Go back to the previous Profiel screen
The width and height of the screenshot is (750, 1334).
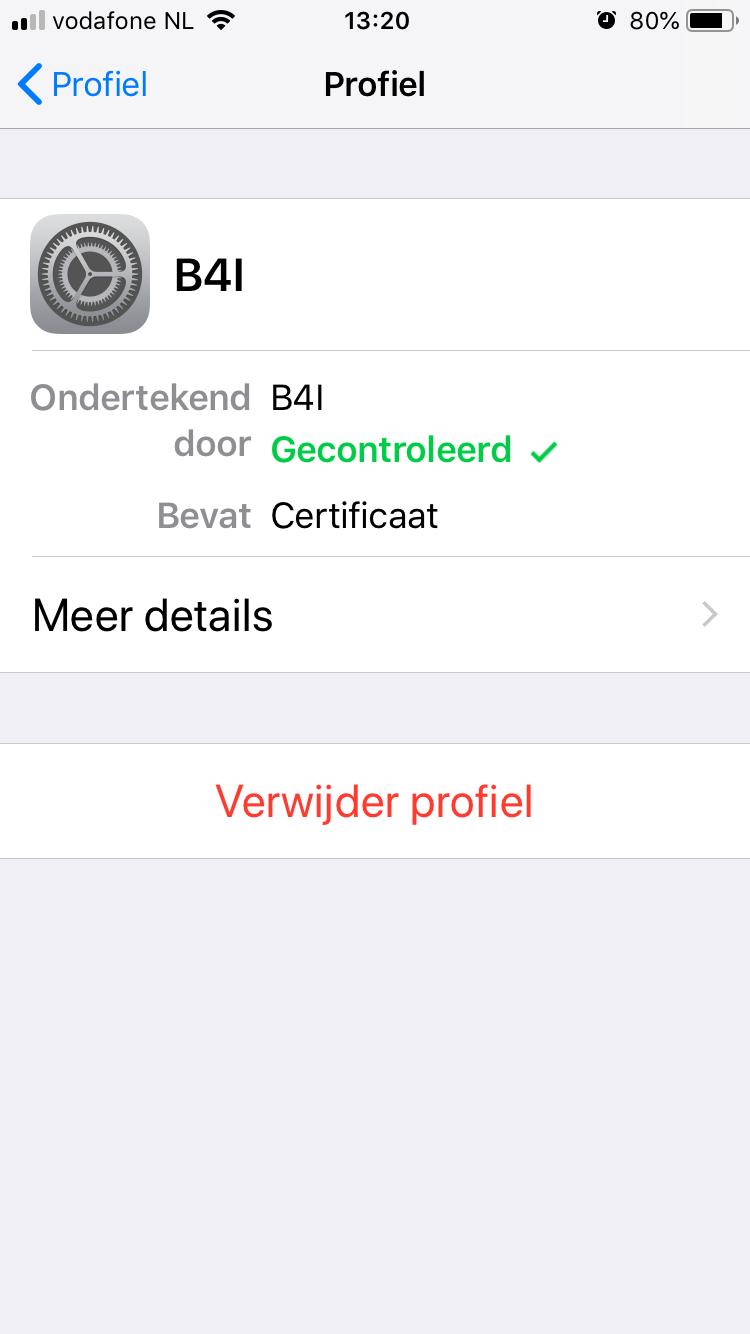coord(82,85)
